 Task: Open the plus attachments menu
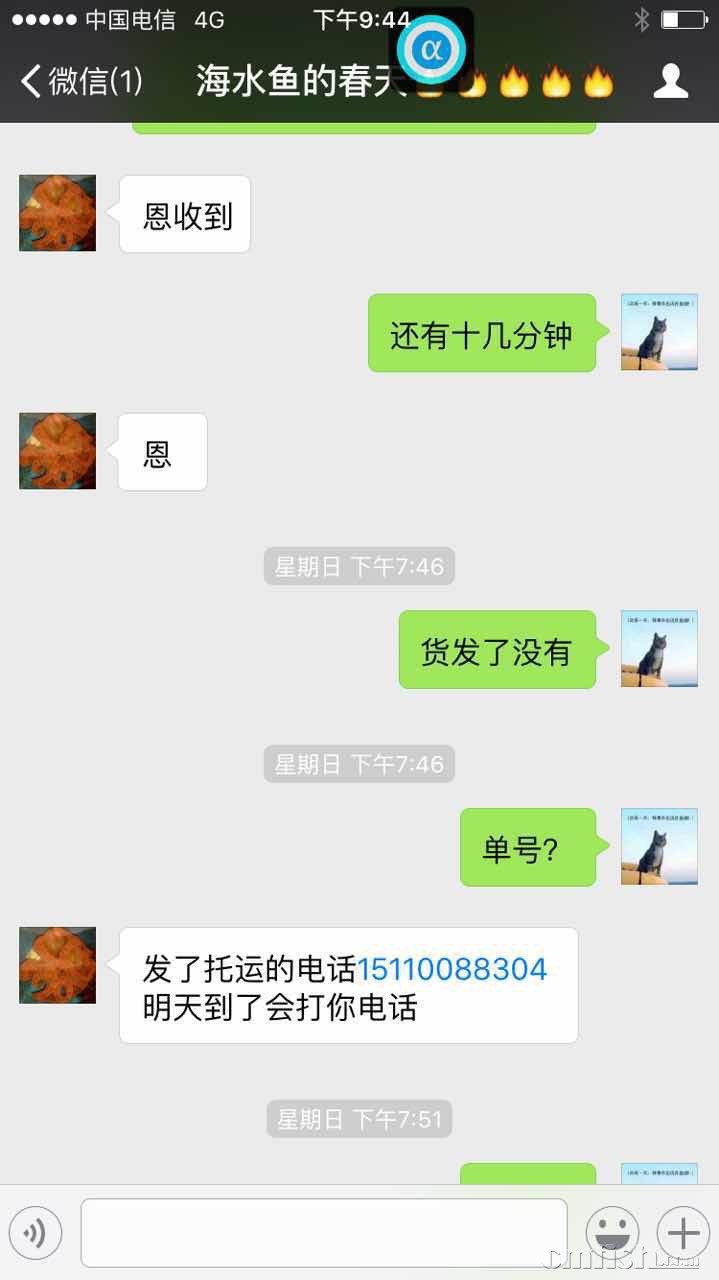(x=683, y=1233)
